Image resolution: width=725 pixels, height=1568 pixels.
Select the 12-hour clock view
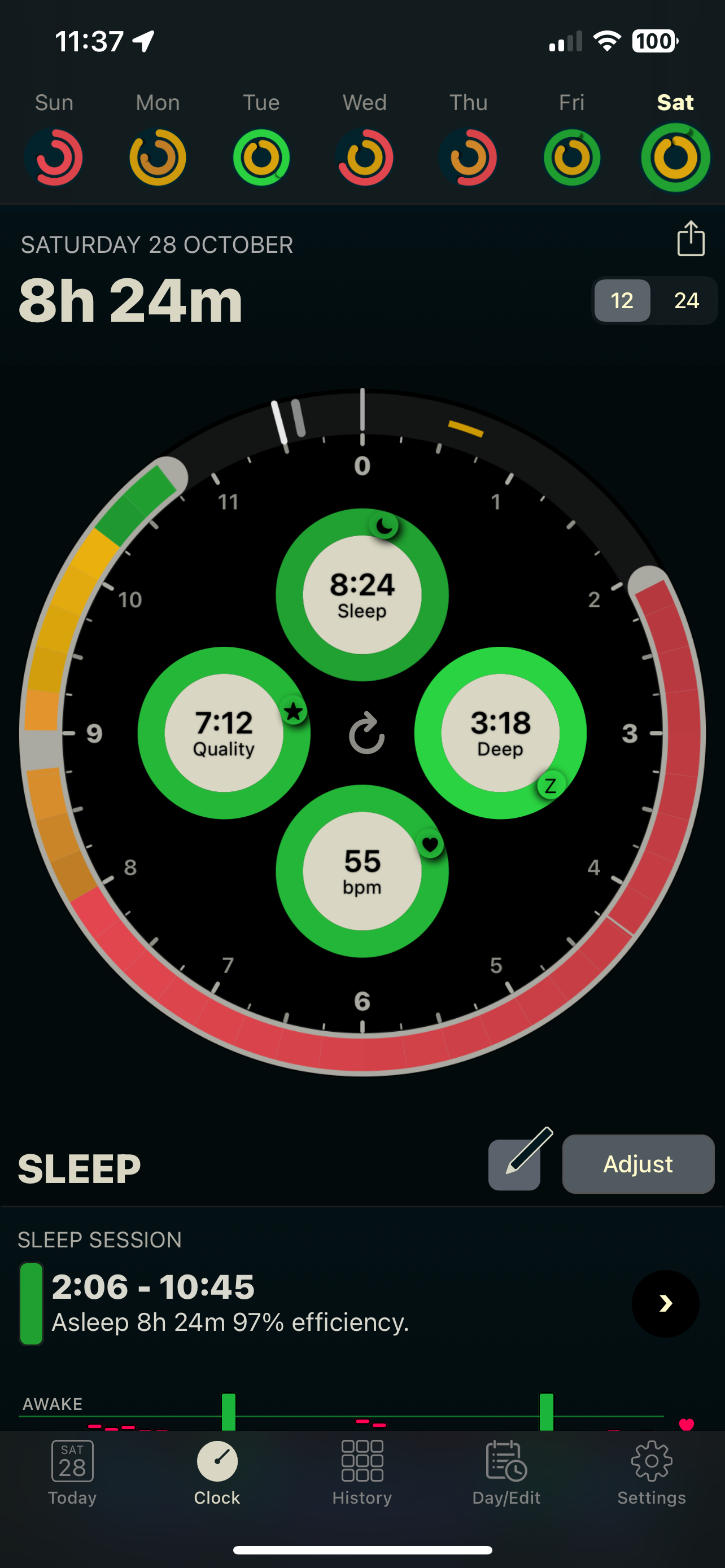tap(622, 301)
